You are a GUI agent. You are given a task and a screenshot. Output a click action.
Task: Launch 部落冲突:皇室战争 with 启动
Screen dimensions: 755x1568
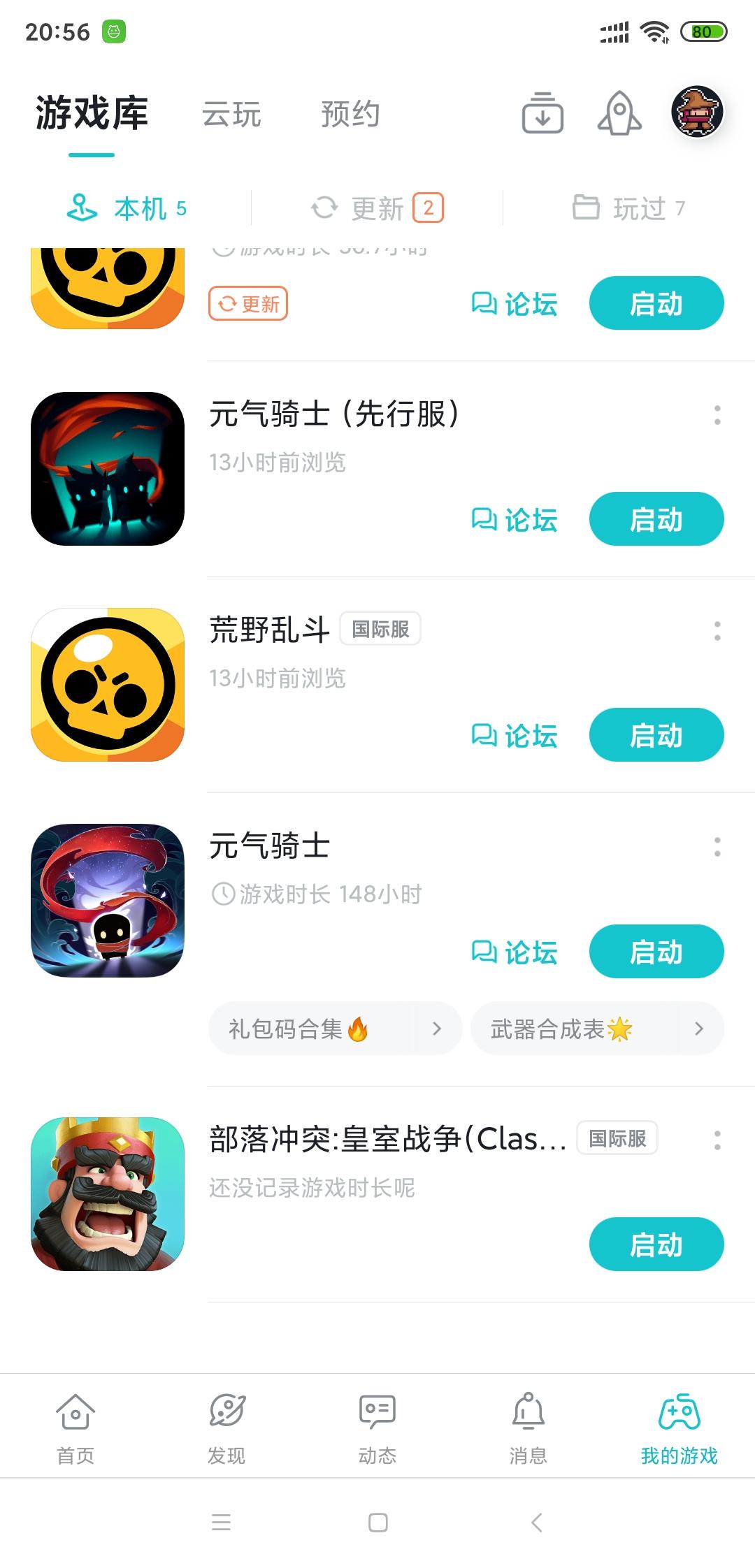click(656, 1244)
